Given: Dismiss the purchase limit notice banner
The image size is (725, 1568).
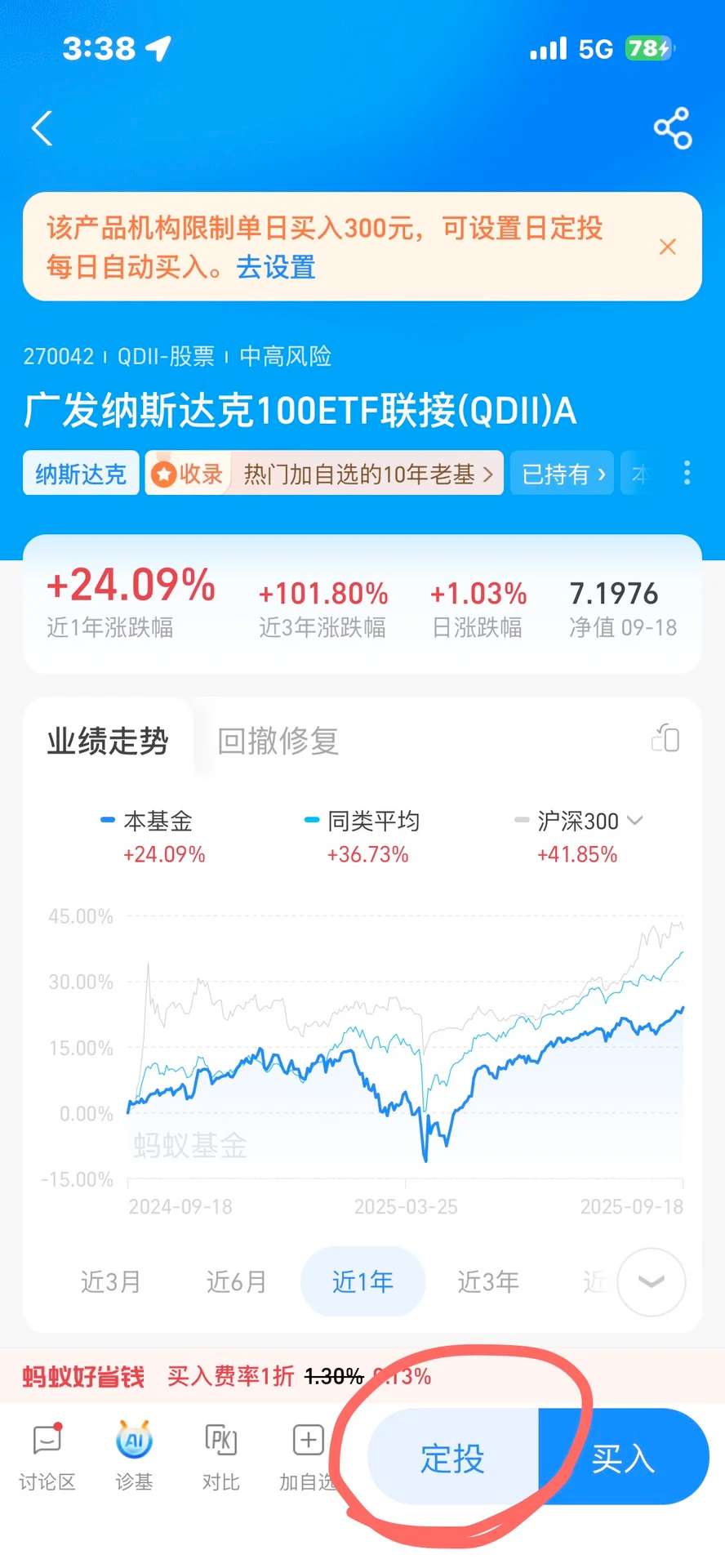Looking at the screenshot, I should 667,247.
